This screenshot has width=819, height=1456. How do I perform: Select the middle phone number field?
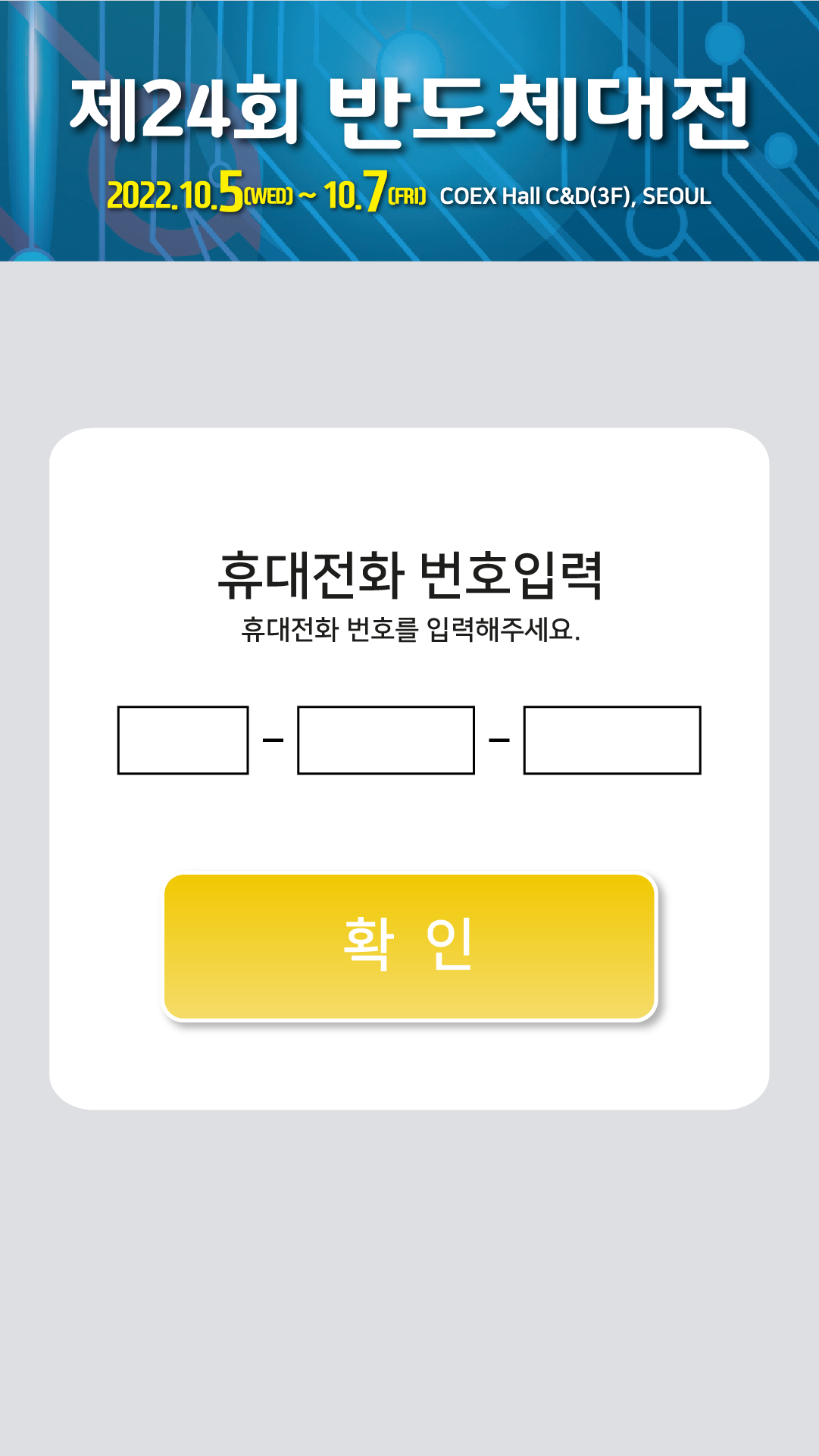pyautogui.click(x=386, y=741)
